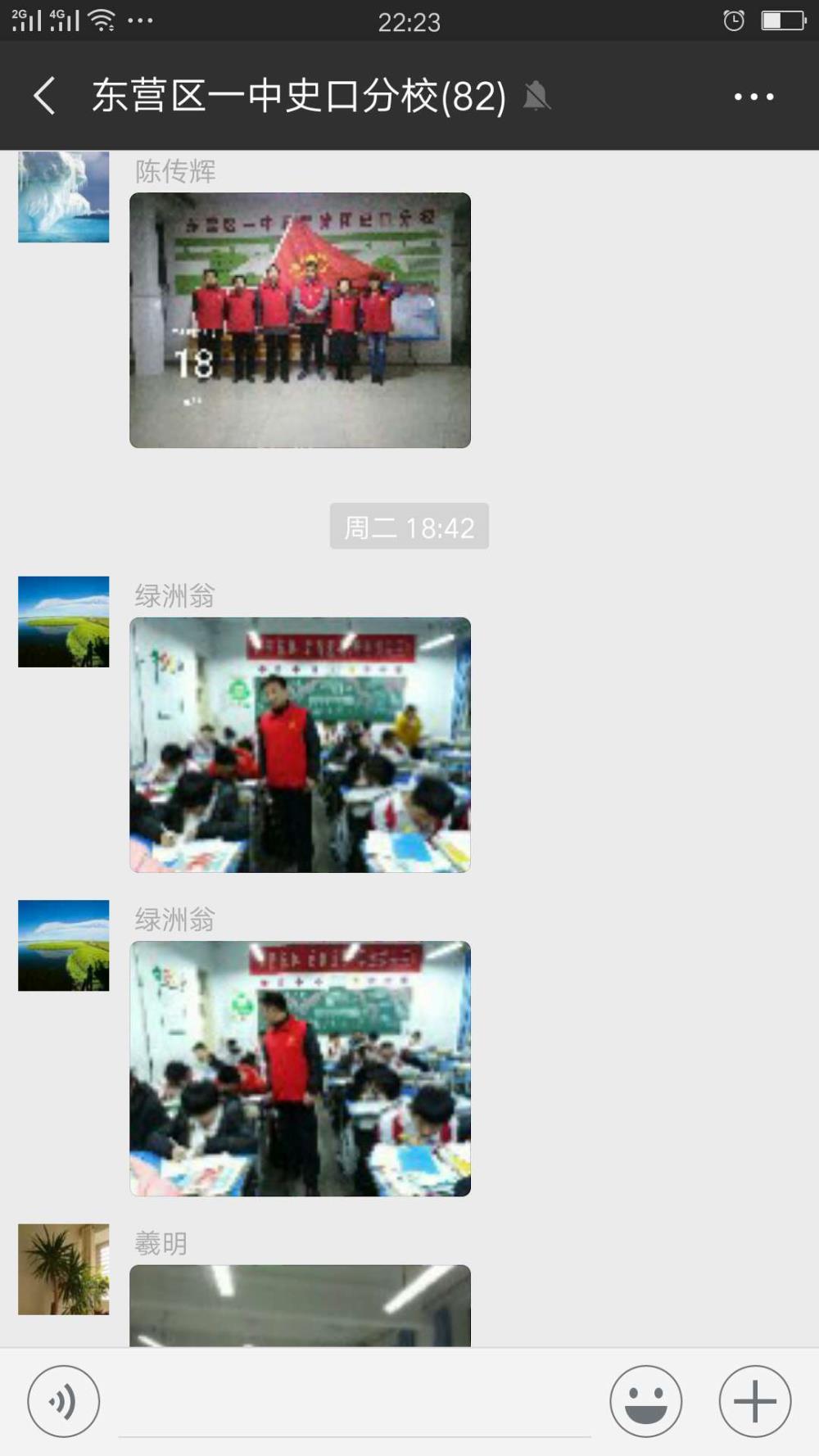Open the photo sent by 羲明

[x=300, y=1305]
